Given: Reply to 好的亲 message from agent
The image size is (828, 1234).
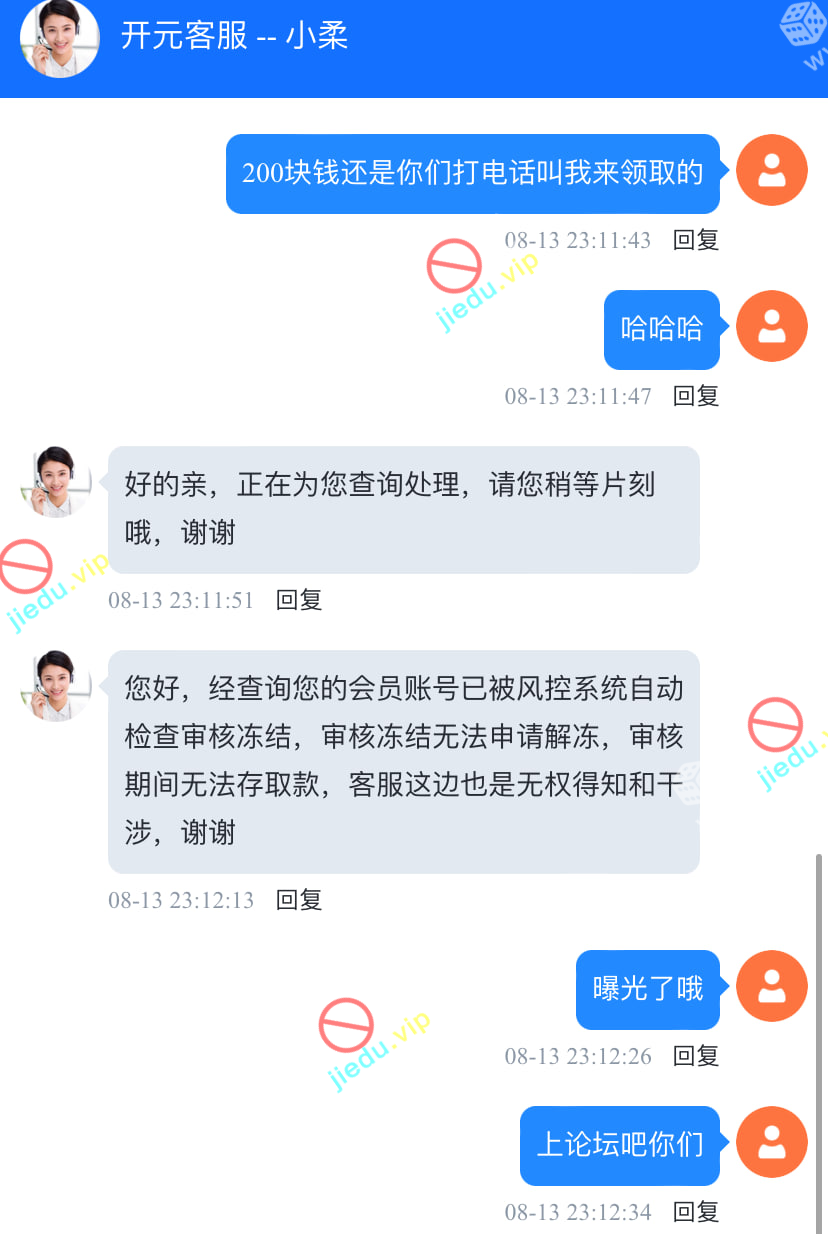Looking at the screenshot, I should (x=299, y=600).
